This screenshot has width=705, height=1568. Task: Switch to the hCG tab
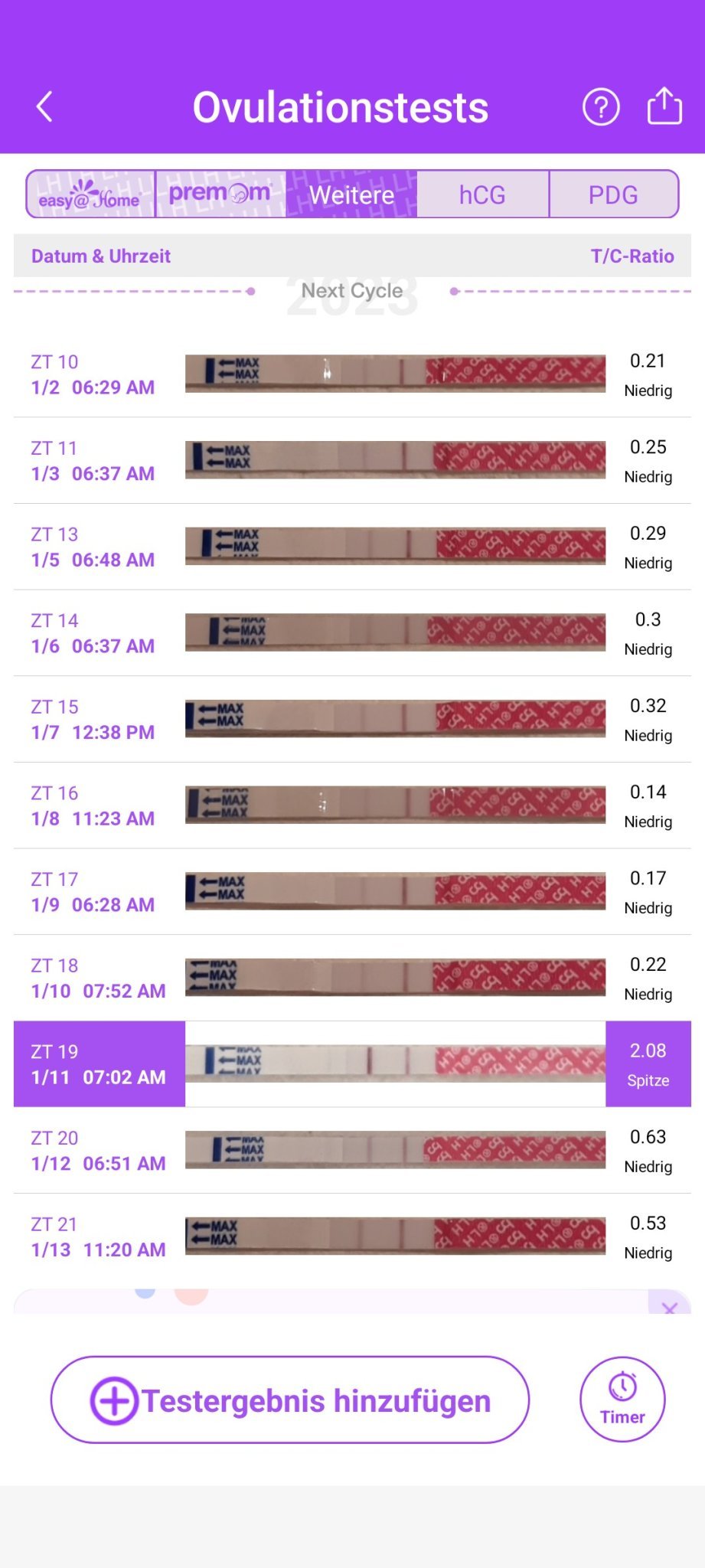(482, 194)
